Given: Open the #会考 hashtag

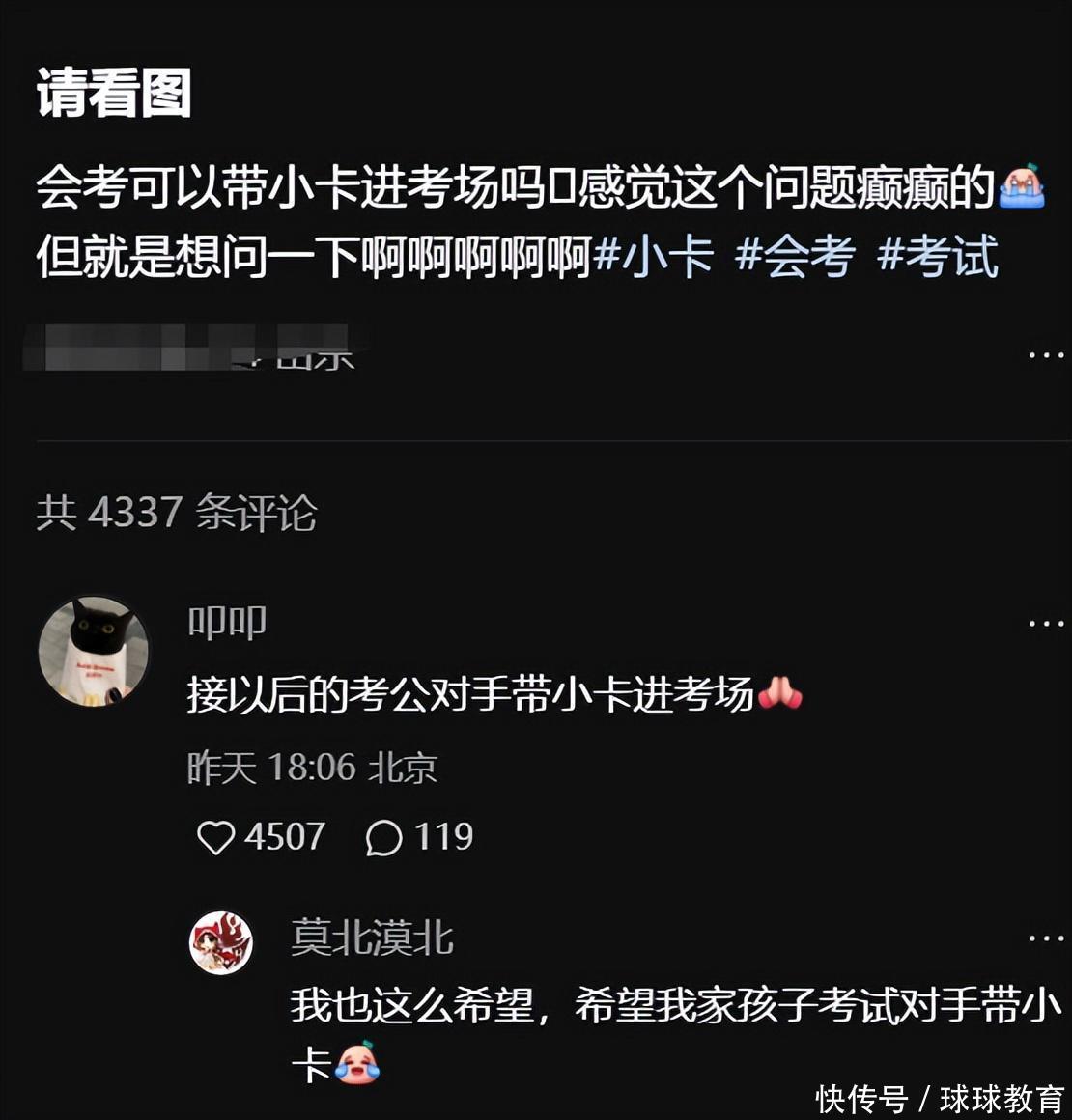Looking at the screenshot, I should point(795,258).
